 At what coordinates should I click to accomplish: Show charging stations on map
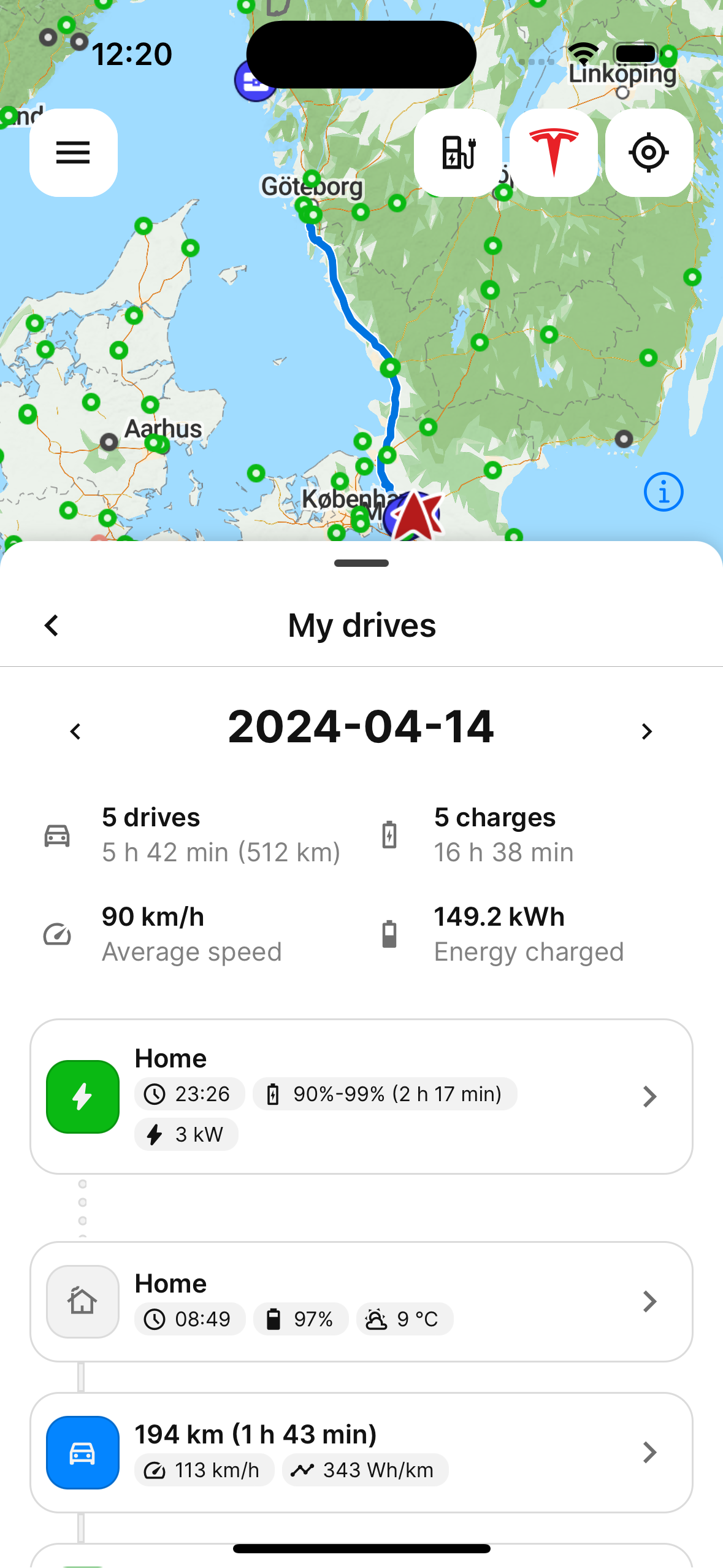(458, 153)
